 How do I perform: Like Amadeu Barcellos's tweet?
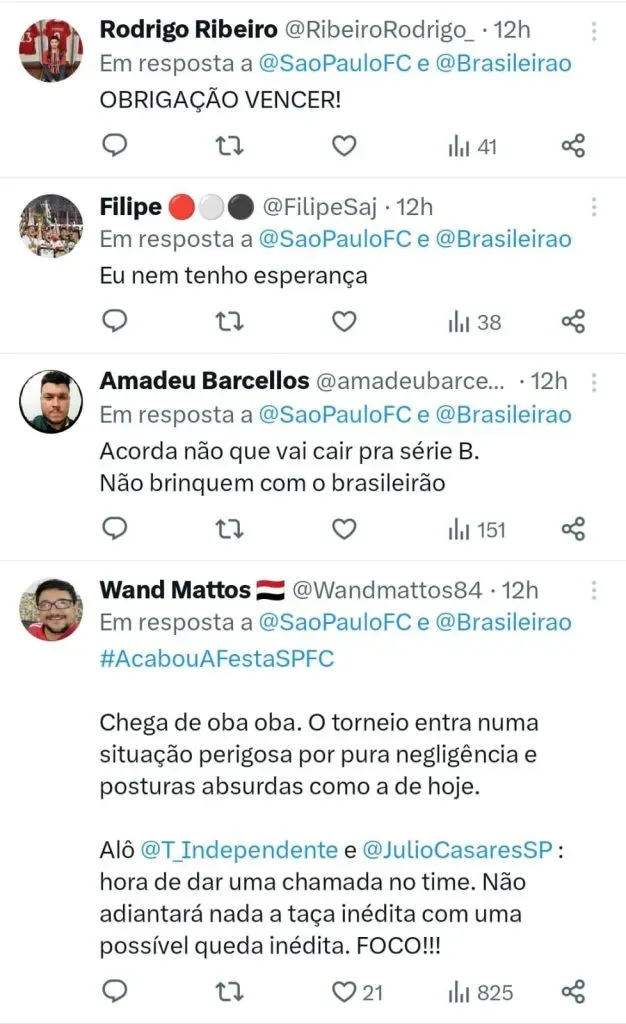pyautogui.click(x=344, y=529)
